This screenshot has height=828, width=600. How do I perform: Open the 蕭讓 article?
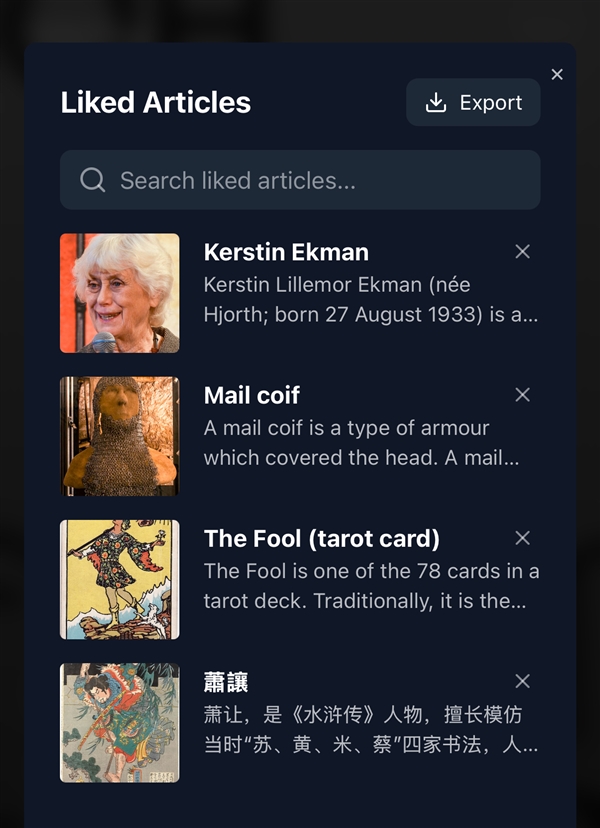point(226,682)
